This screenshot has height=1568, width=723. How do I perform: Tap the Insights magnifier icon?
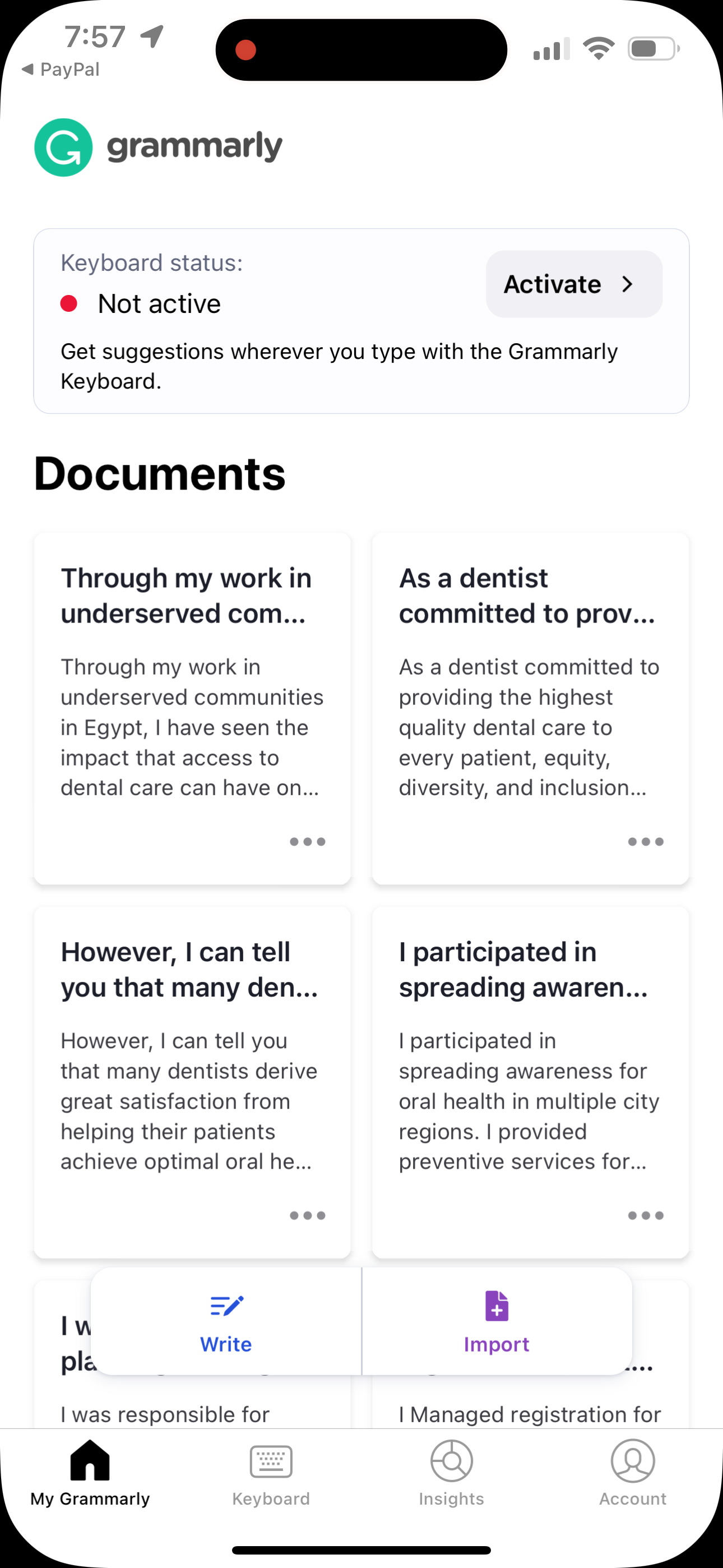click(x=451, y=1461)
